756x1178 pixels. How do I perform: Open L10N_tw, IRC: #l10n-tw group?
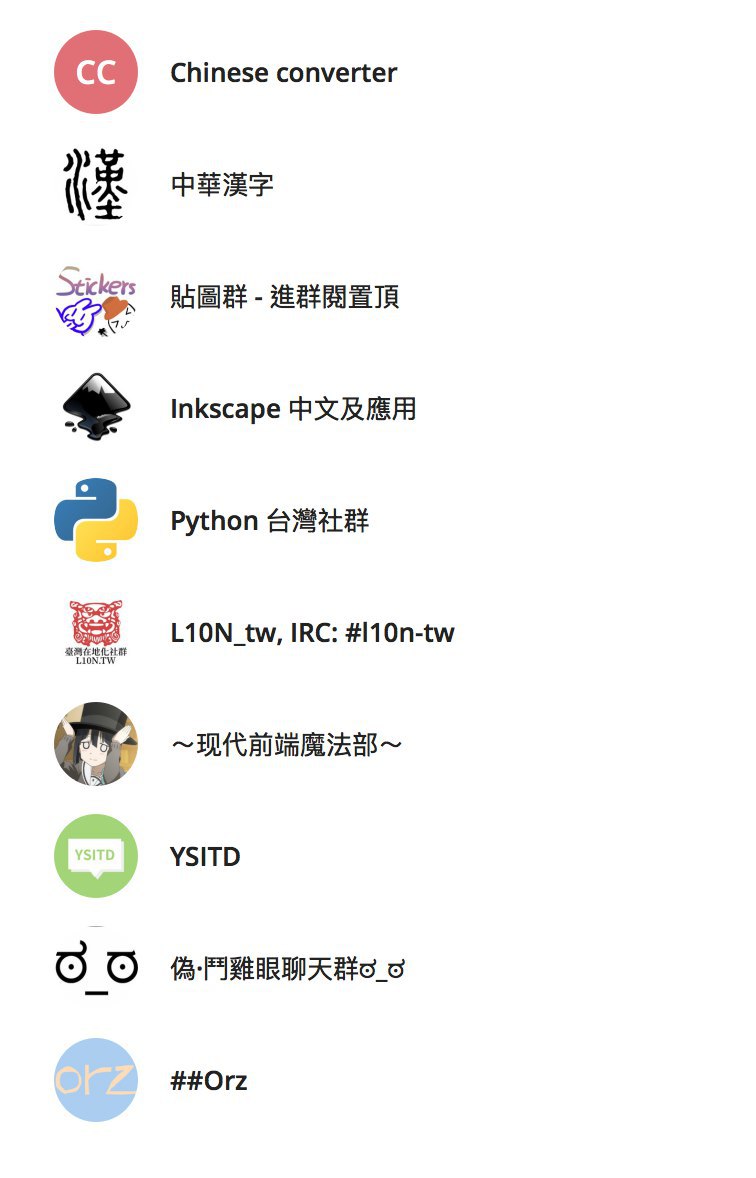pos(312,633)
